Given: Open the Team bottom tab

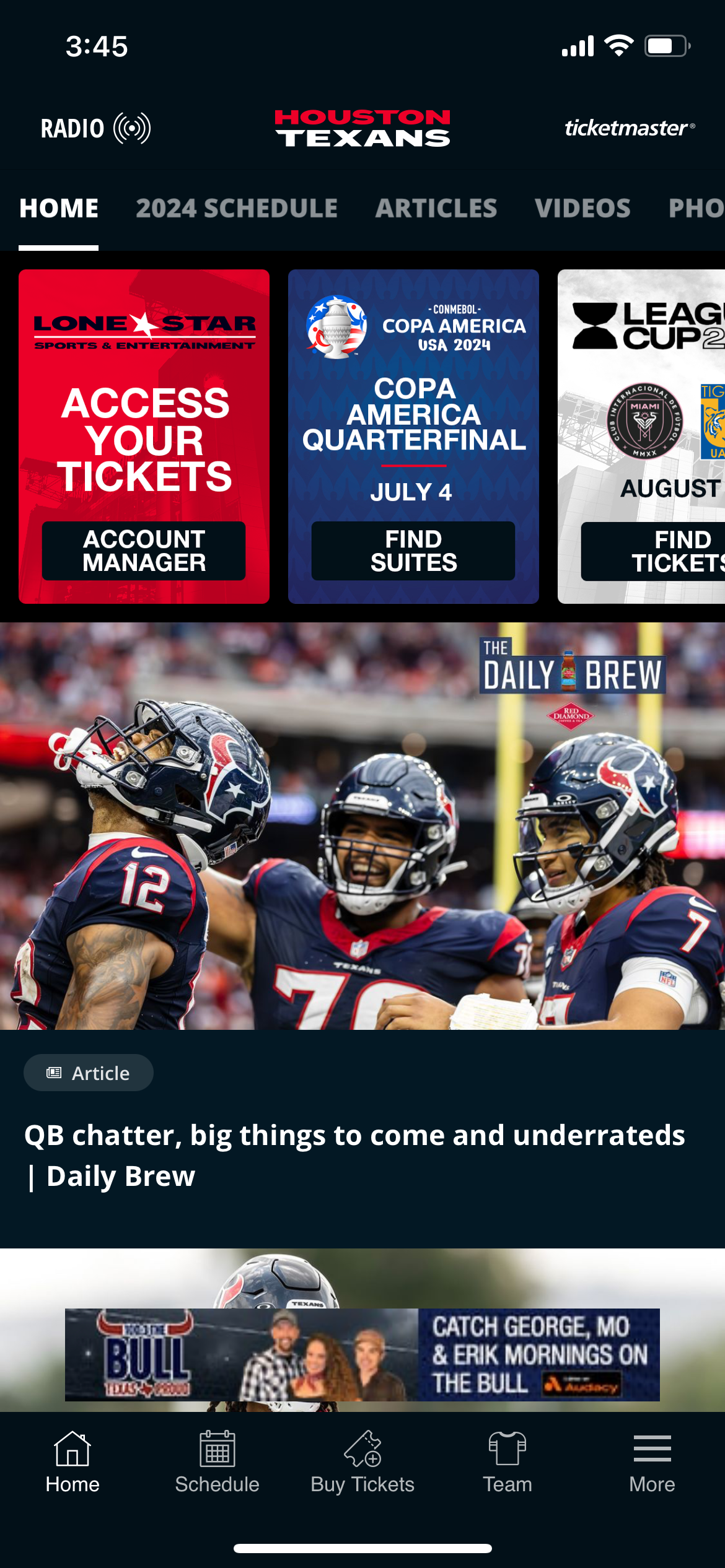Looking at the screenshot, I should tap(507, 1461).
